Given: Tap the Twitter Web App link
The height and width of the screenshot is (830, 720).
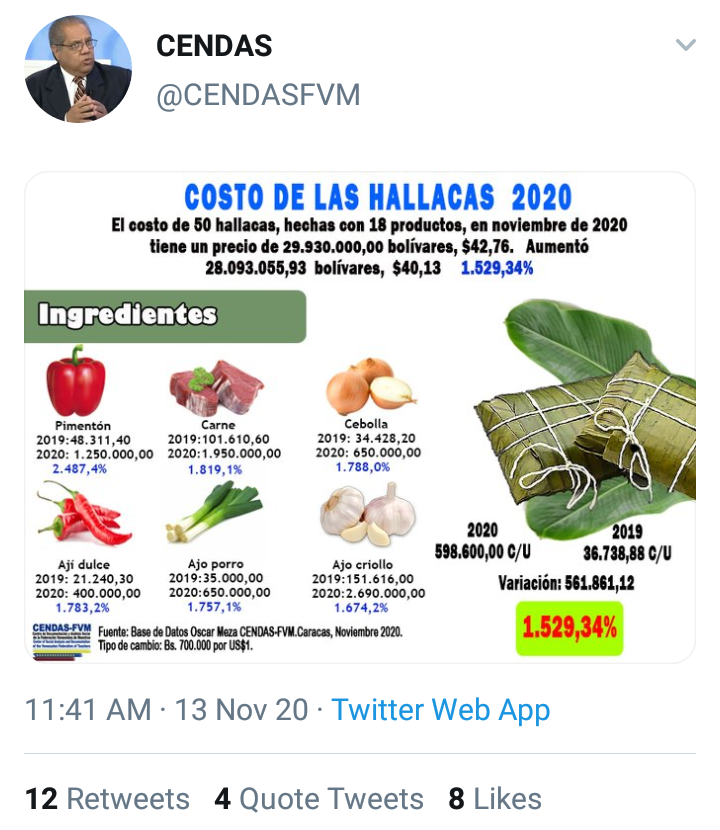Looking at the screenshot, I should [x=440, y=710].
